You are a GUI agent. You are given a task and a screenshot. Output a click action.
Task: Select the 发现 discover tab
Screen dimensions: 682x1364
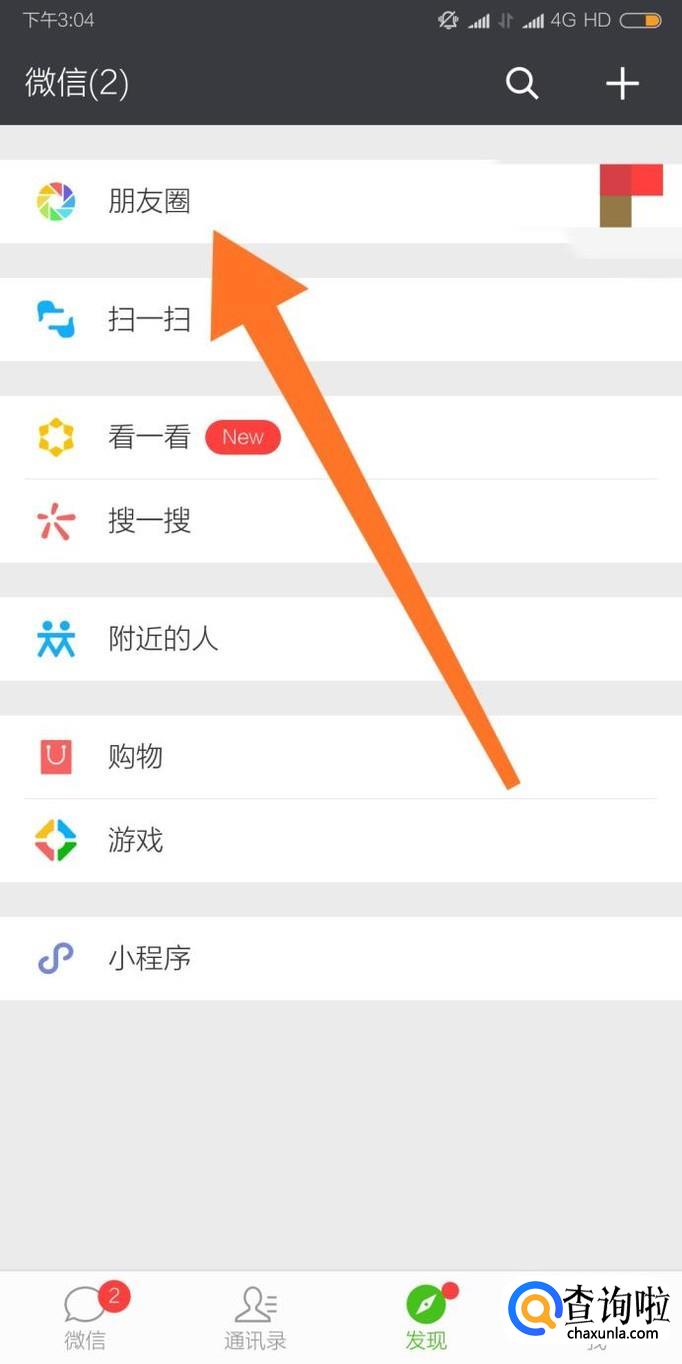[x=426, y=1318]
